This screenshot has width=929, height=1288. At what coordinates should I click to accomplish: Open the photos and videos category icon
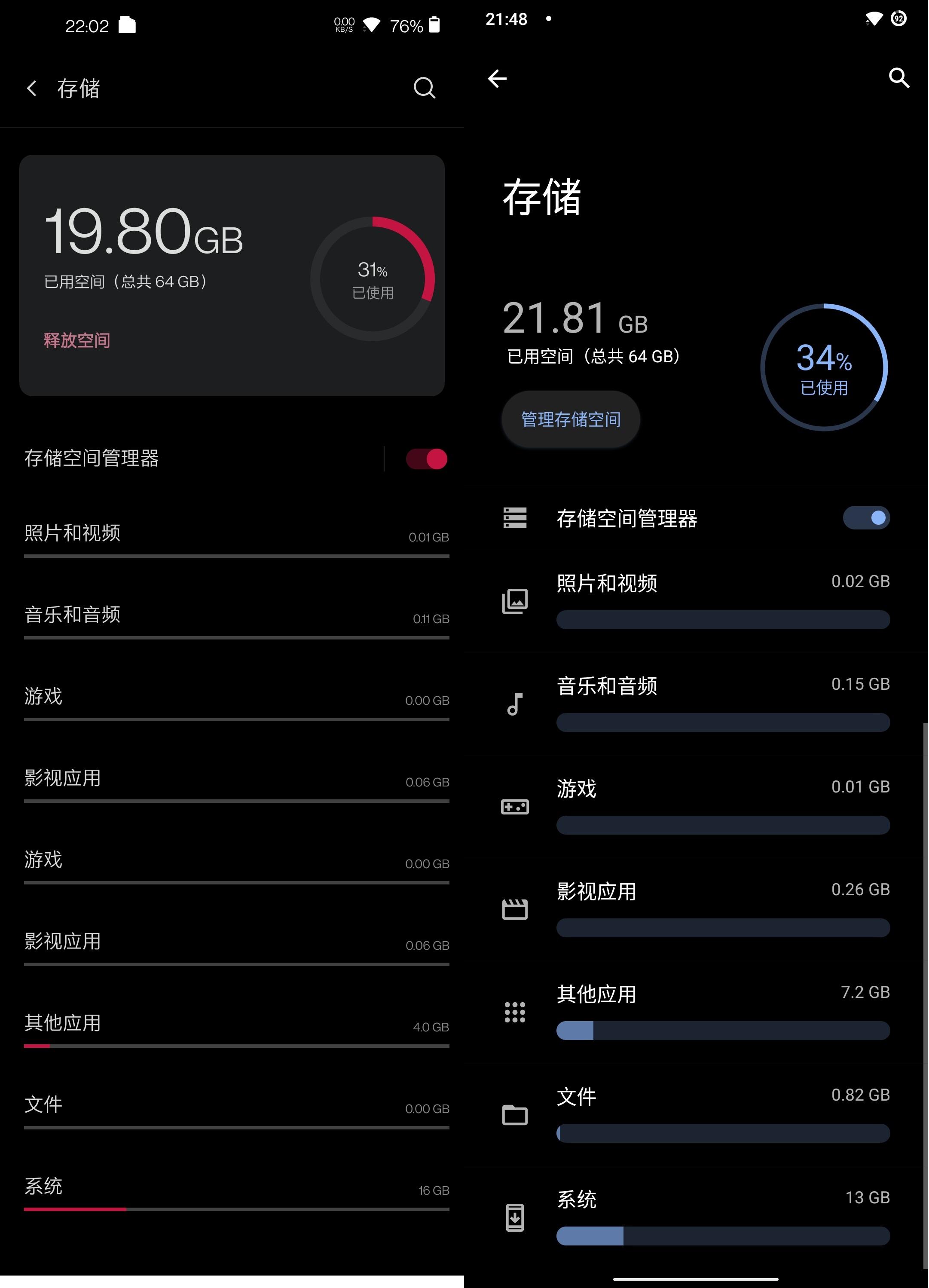coord(515,600)
